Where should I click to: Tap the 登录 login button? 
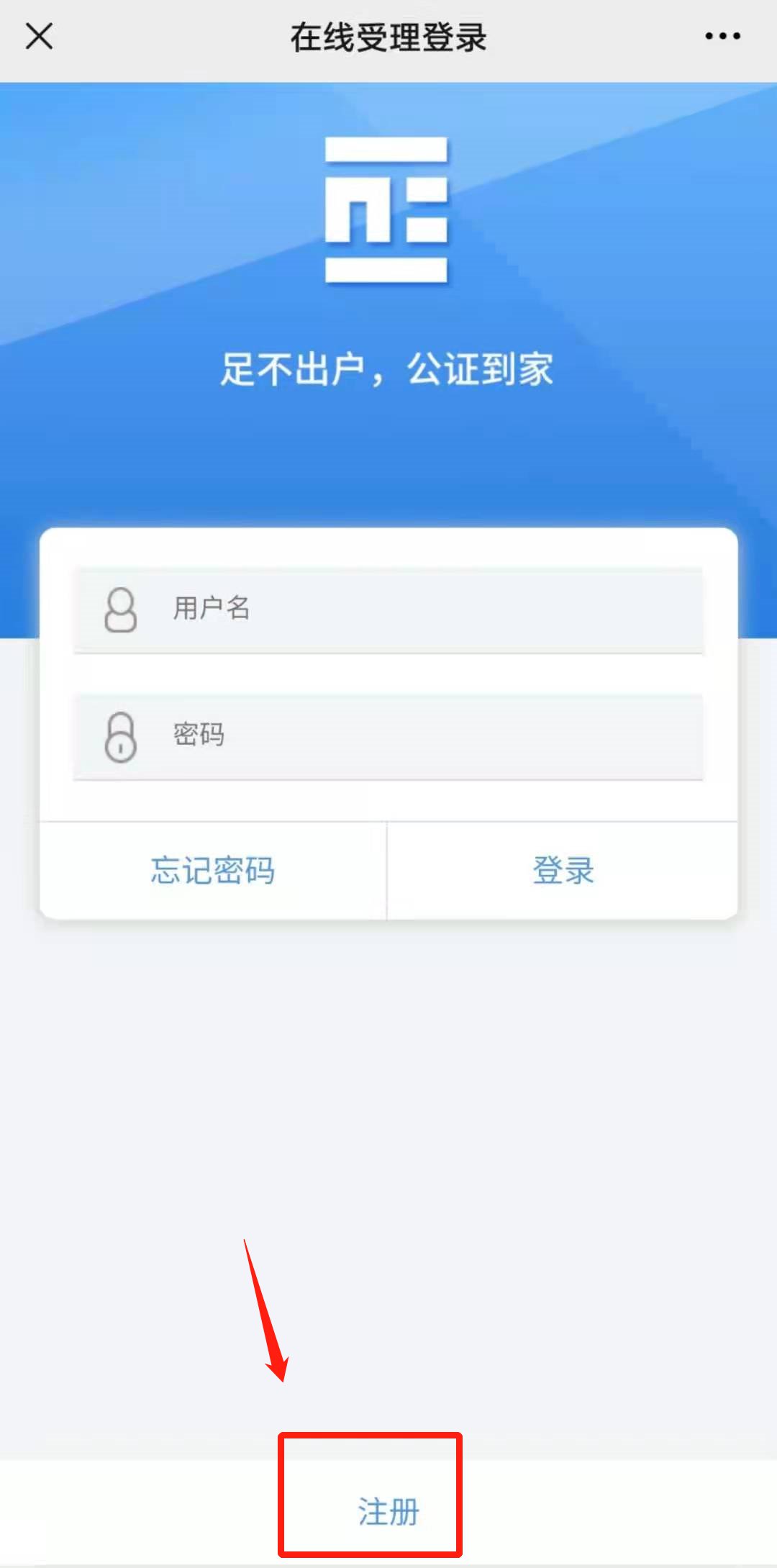[563, 871]
